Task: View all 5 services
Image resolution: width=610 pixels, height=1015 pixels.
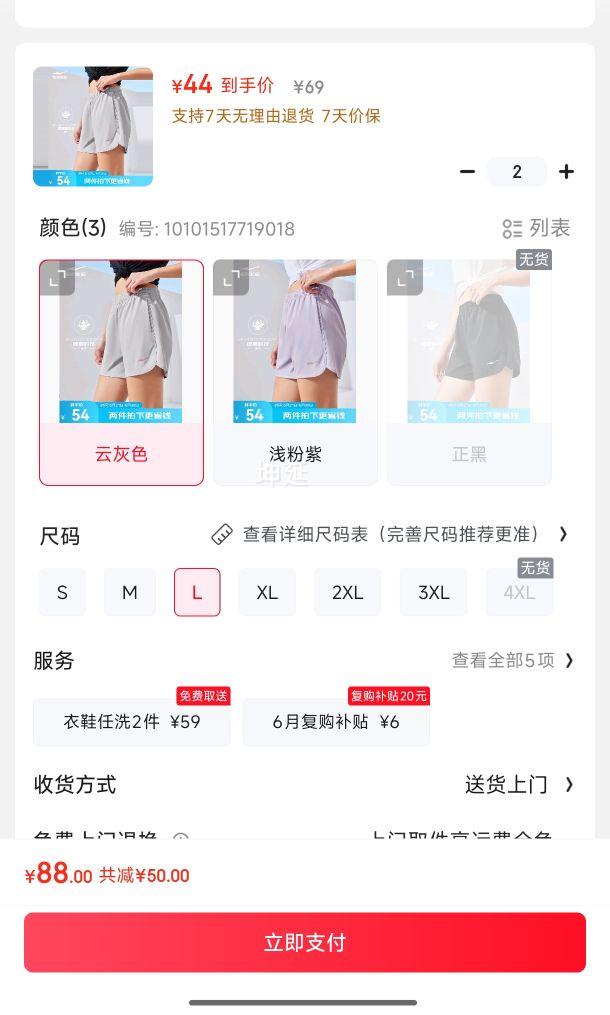Action: point(512,660)
